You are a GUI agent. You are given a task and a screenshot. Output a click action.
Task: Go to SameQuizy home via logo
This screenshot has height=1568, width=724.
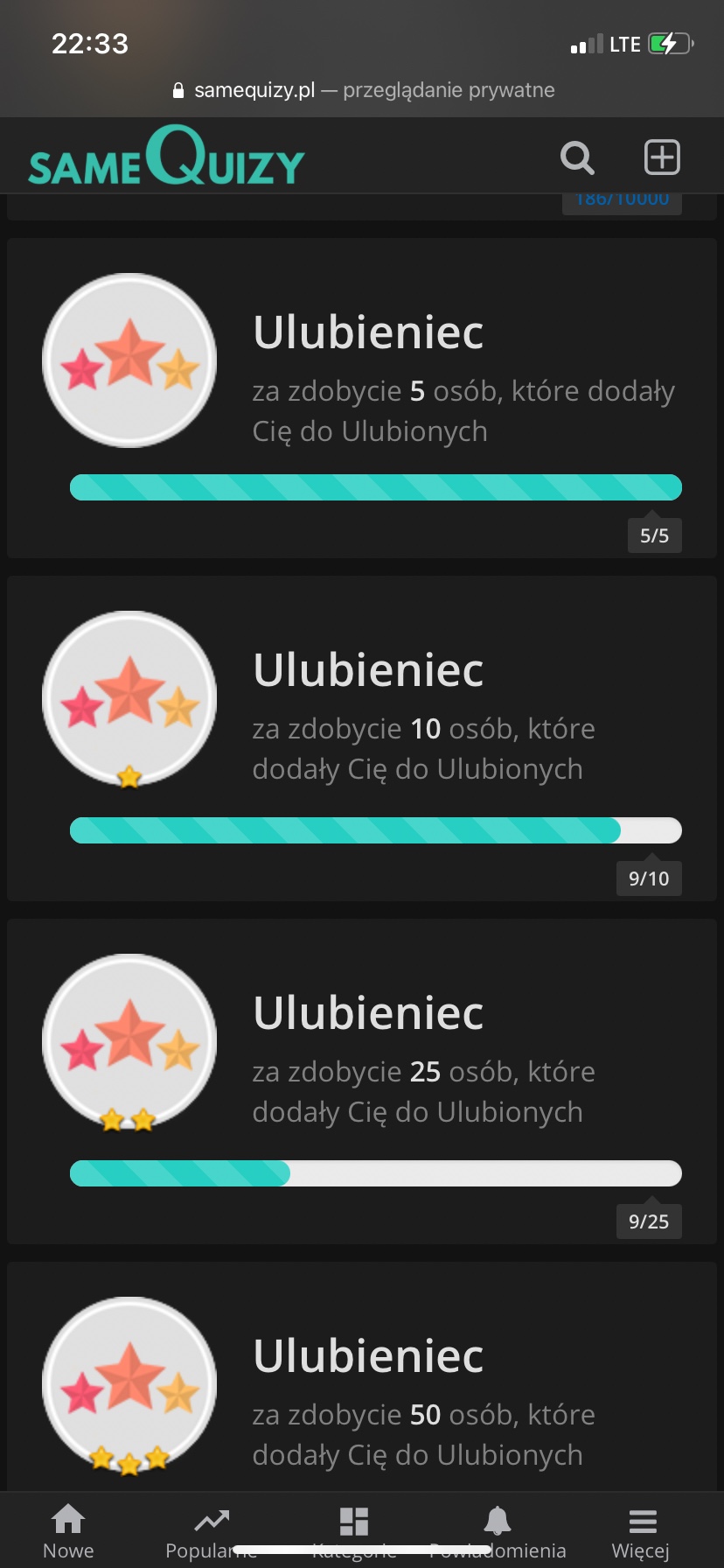[x=166, y=157]
